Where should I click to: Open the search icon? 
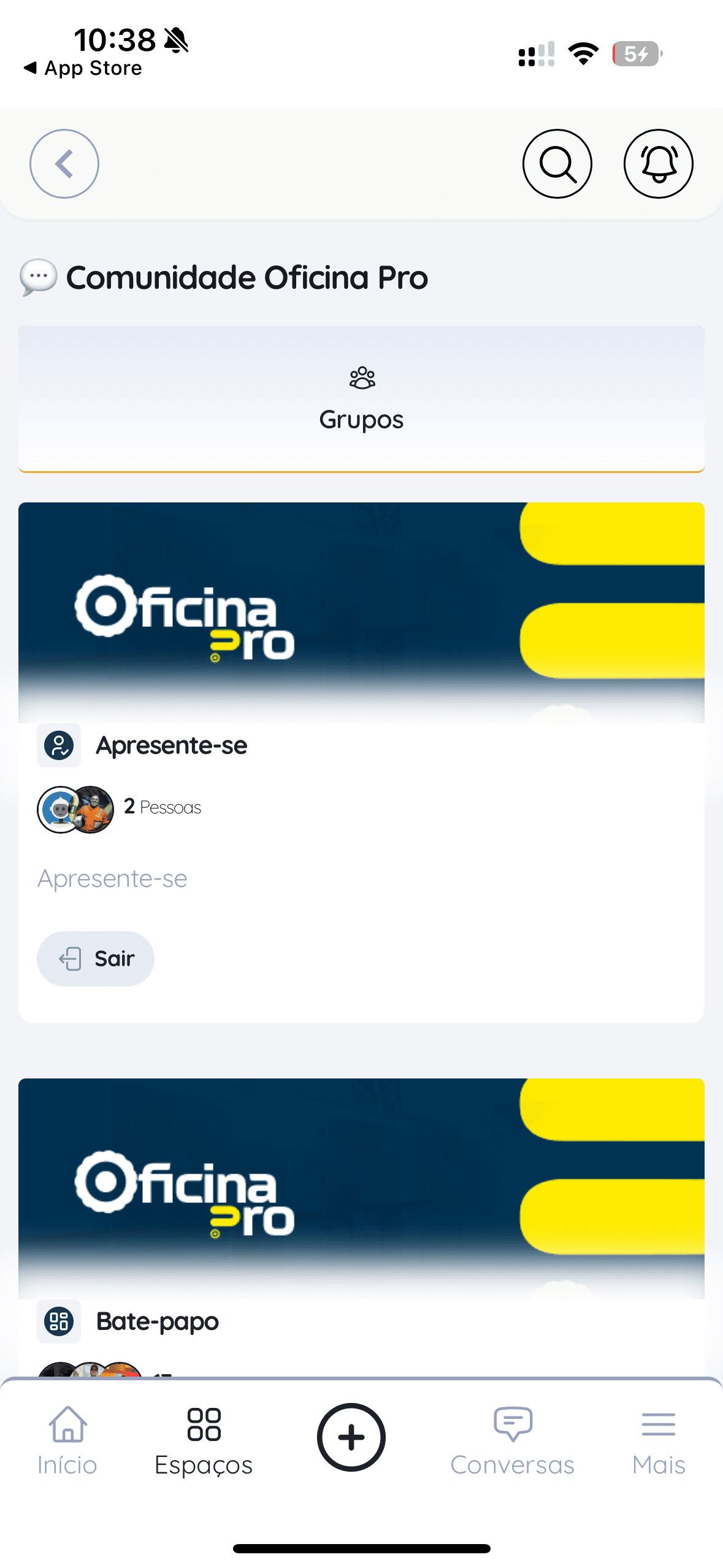click(x=557, y=164)
